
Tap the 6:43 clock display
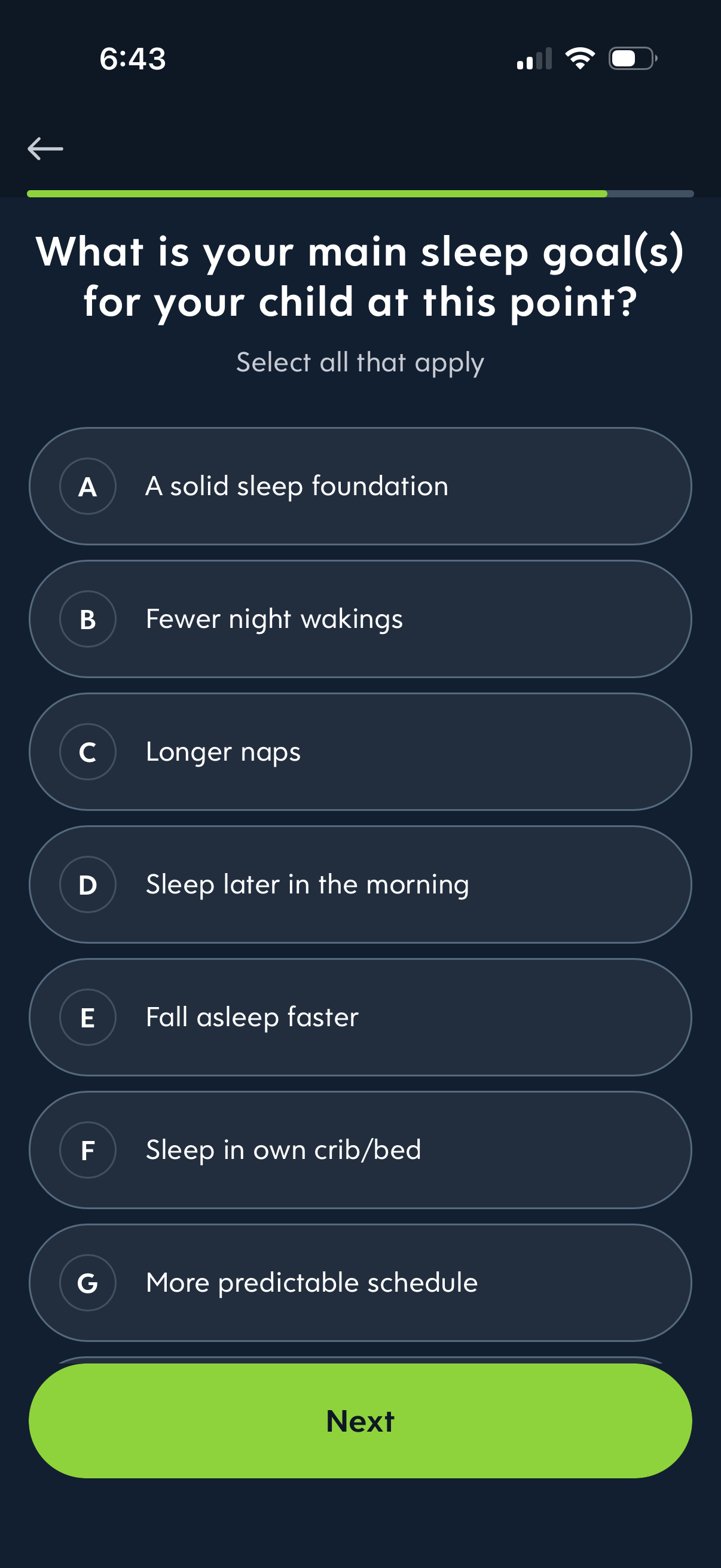coord(132,59)
